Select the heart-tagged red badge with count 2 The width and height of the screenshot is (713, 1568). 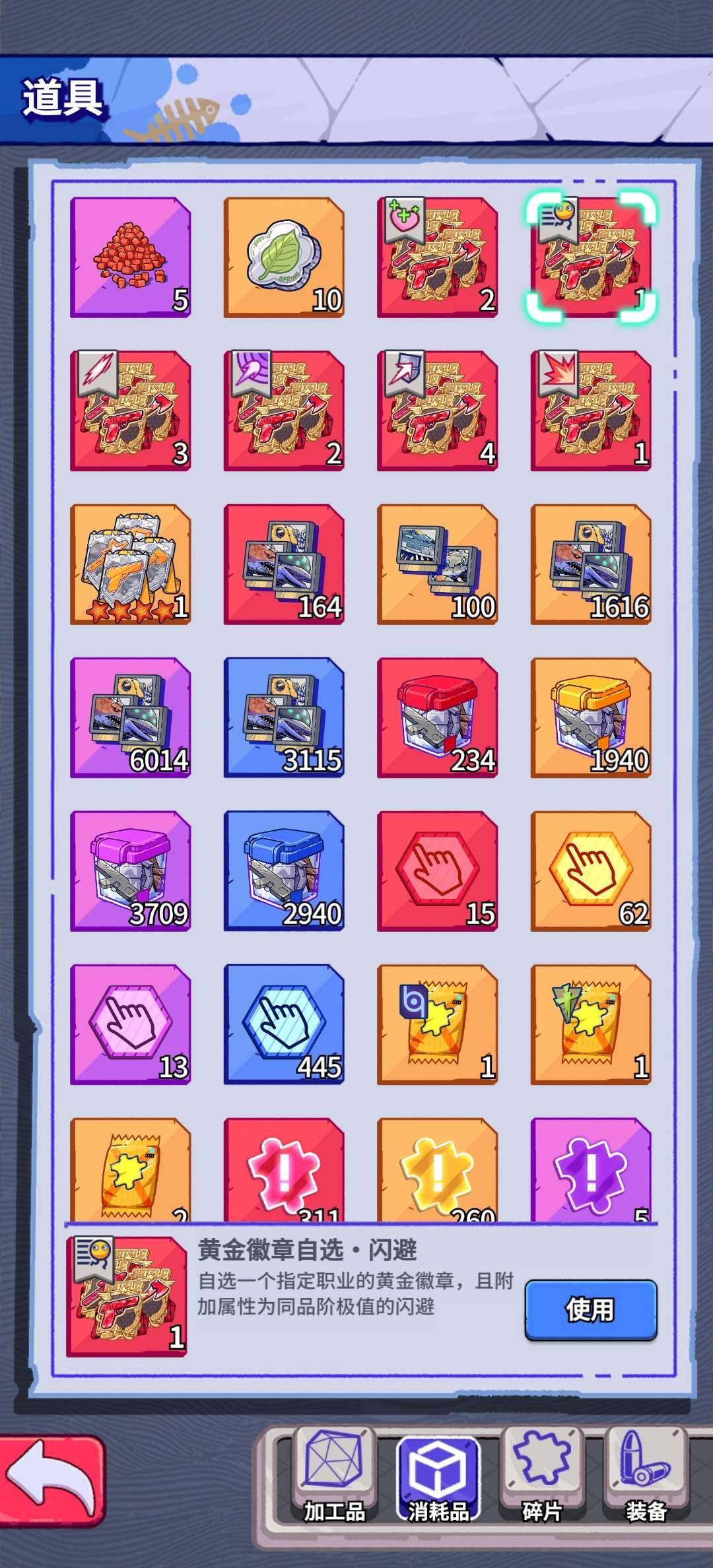click(437, 257)
